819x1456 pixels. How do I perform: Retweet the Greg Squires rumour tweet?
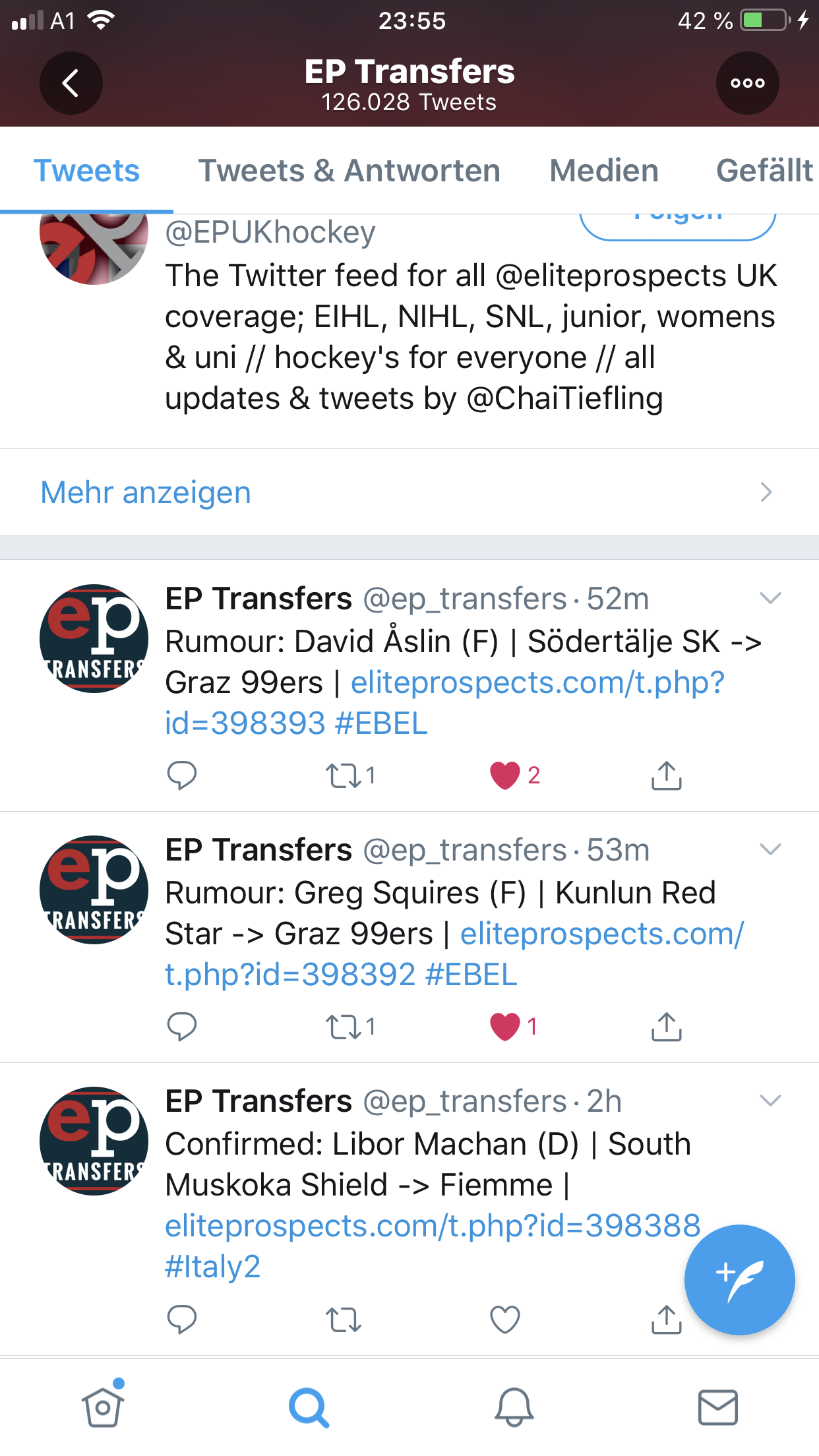click(344, 1027)
